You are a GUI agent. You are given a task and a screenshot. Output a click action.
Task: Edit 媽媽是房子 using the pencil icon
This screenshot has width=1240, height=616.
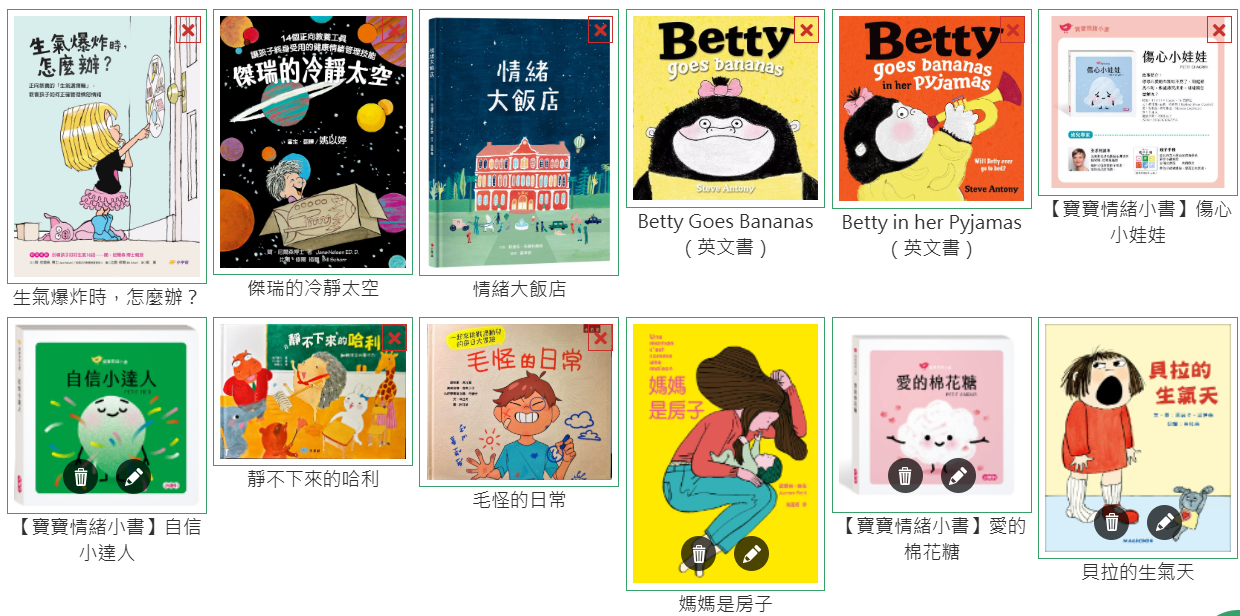[x=751, y=553]
